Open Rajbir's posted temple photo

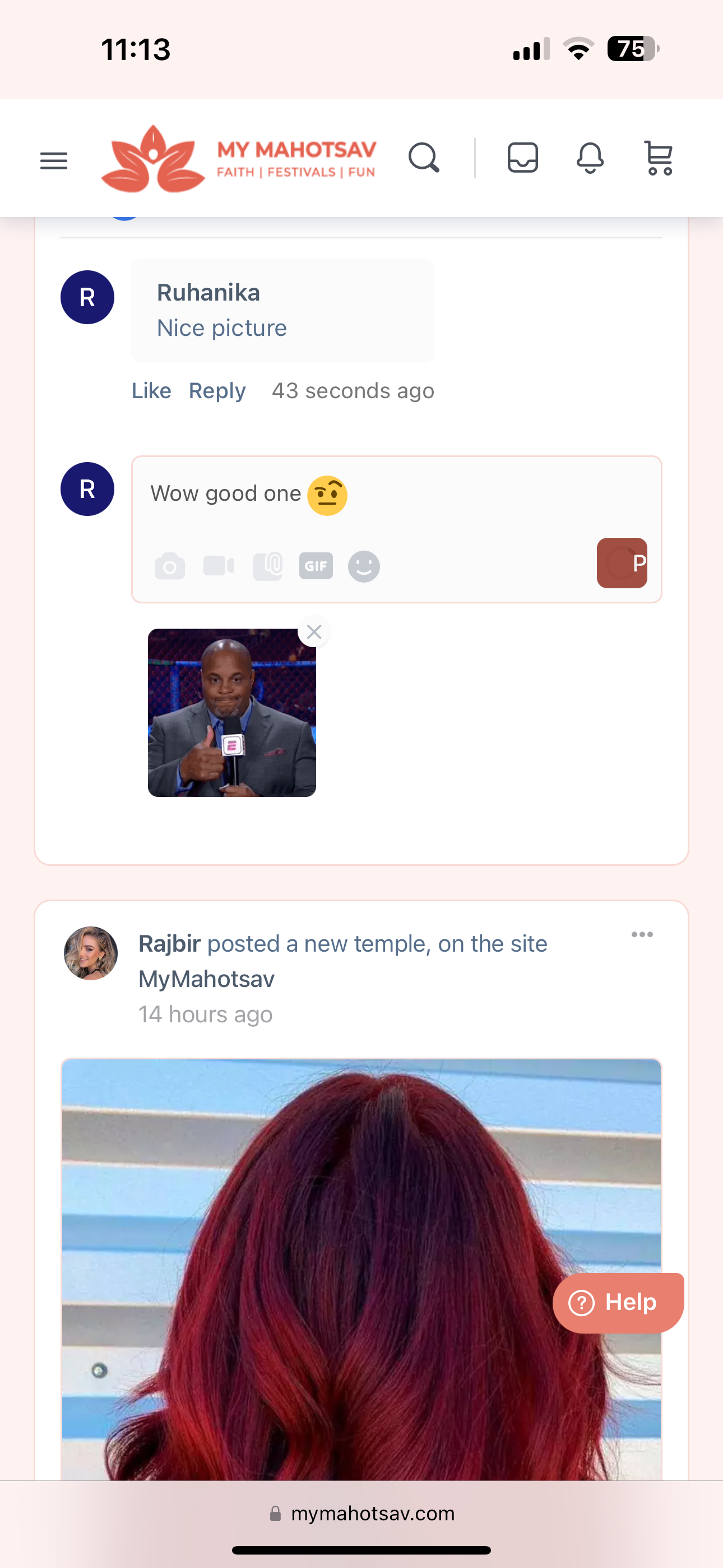[x=361, y=1269]
